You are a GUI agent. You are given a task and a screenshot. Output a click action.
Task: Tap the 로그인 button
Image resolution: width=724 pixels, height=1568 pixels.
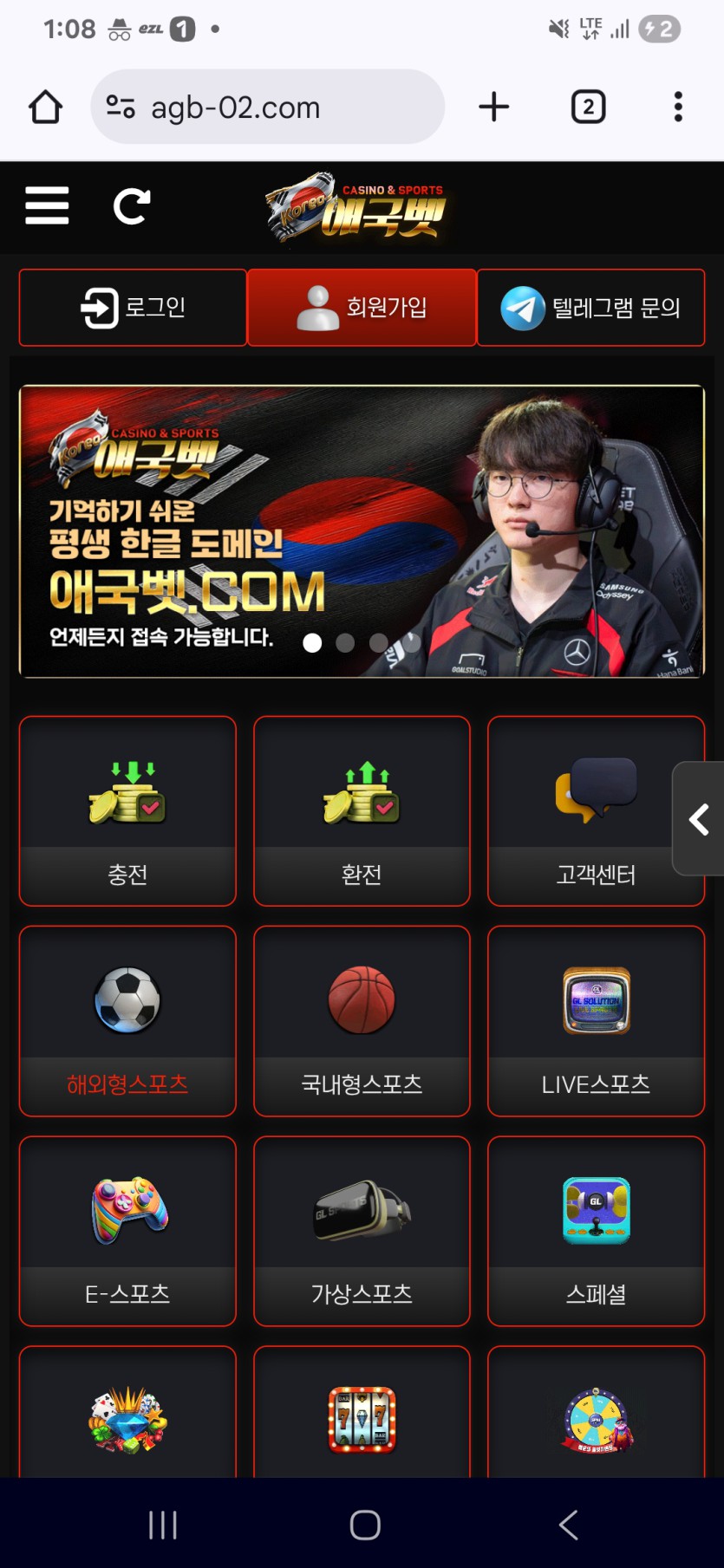click(x=133, y=308)
